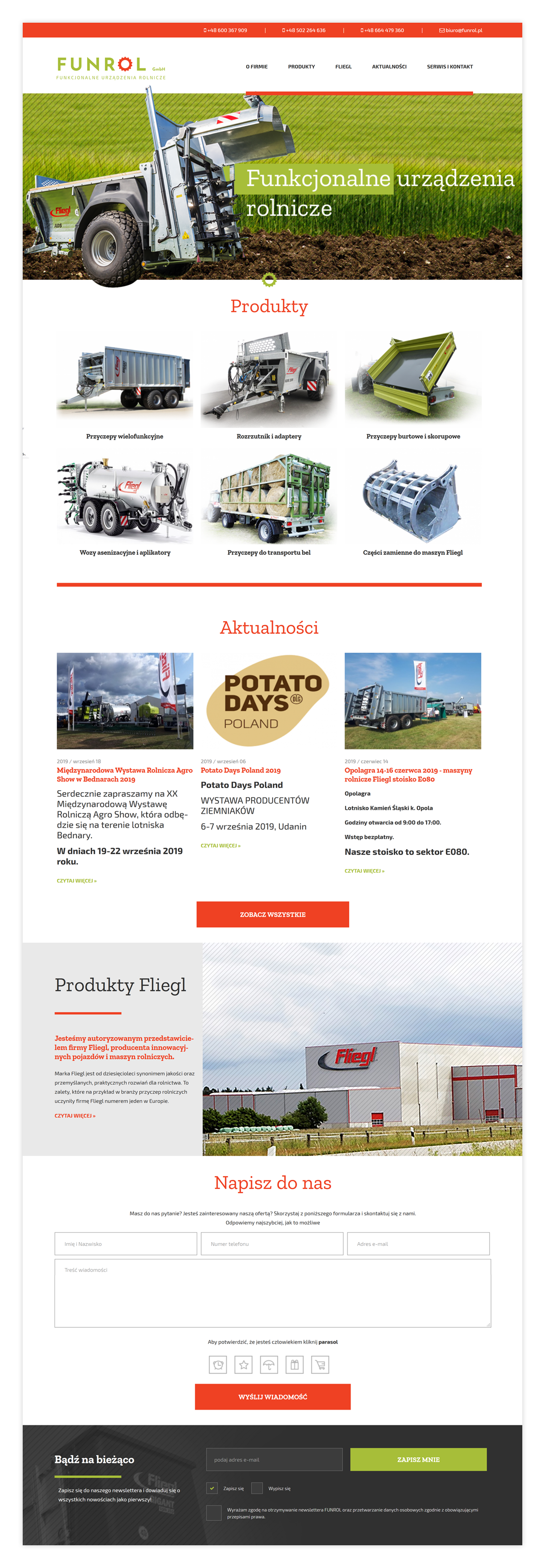The height and width of the screenshot is (1568, 545).
Task: Tap the ZOBACZ WSZYSTKIE button
Action: point(272,914)
